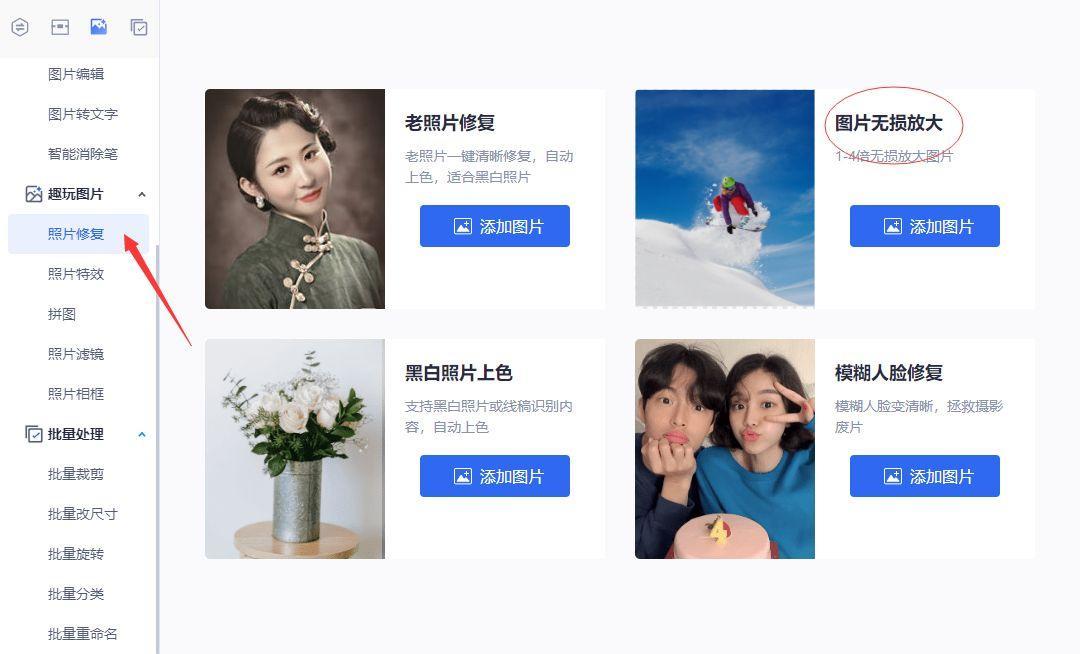Viewport: 1080px width, 654px height.
Task: Select 批量改尺寸 from the sidebar
Action: (83, 514)
